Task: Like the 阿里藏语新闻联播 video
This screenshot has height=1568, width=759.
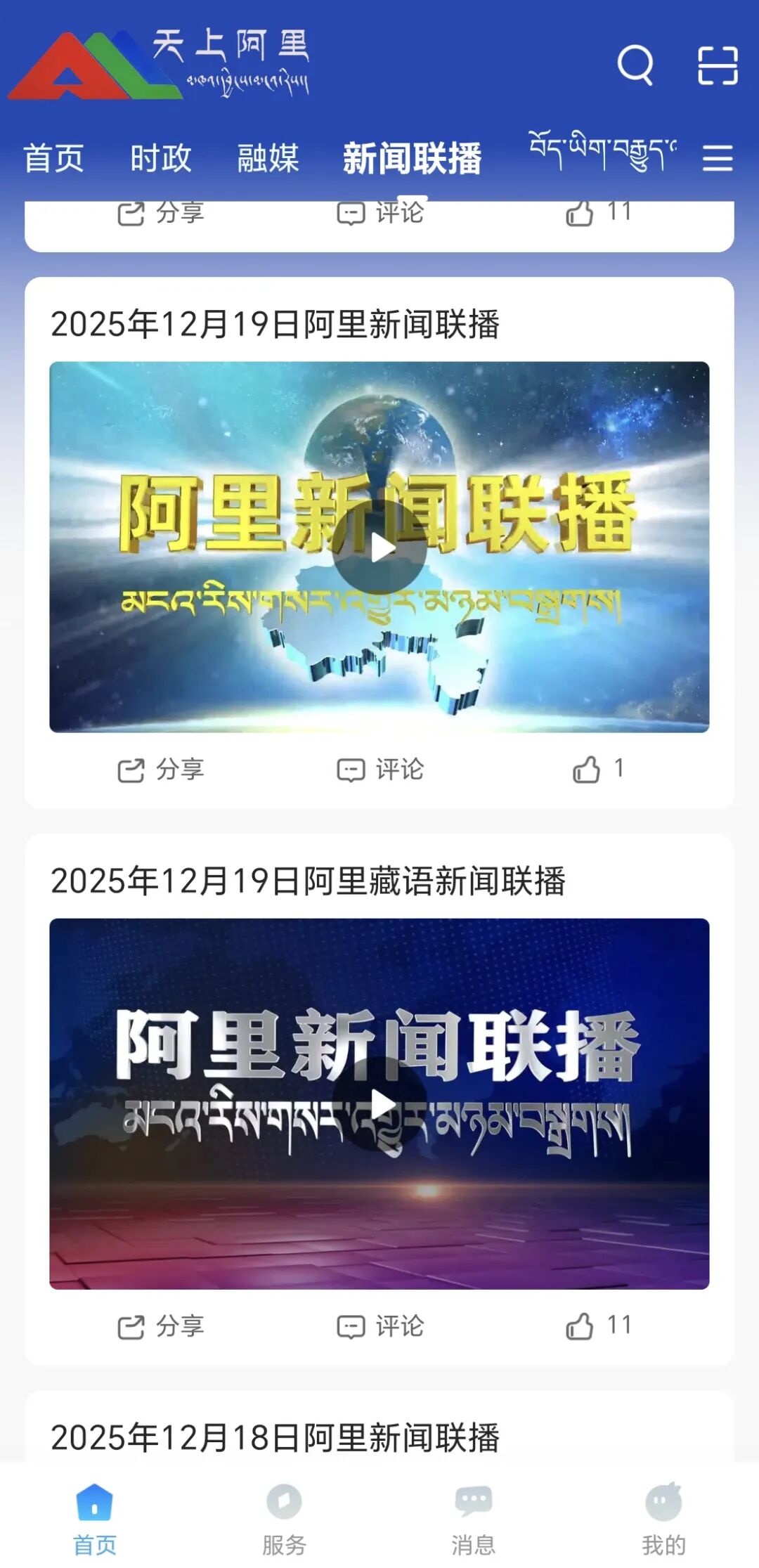Action: click(597, 1326)
